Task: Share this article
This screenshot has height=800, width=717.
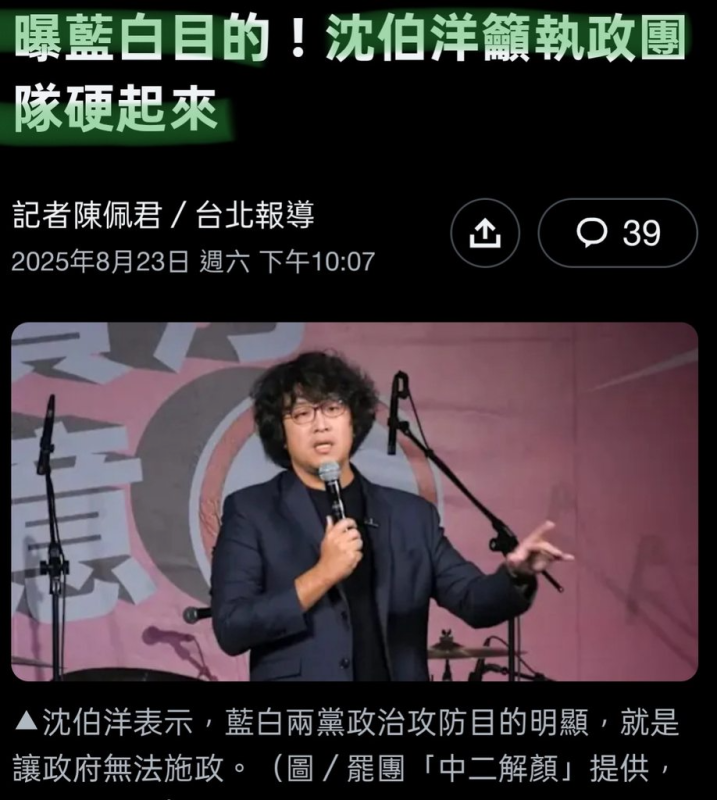Action: [x=484, y=233]
